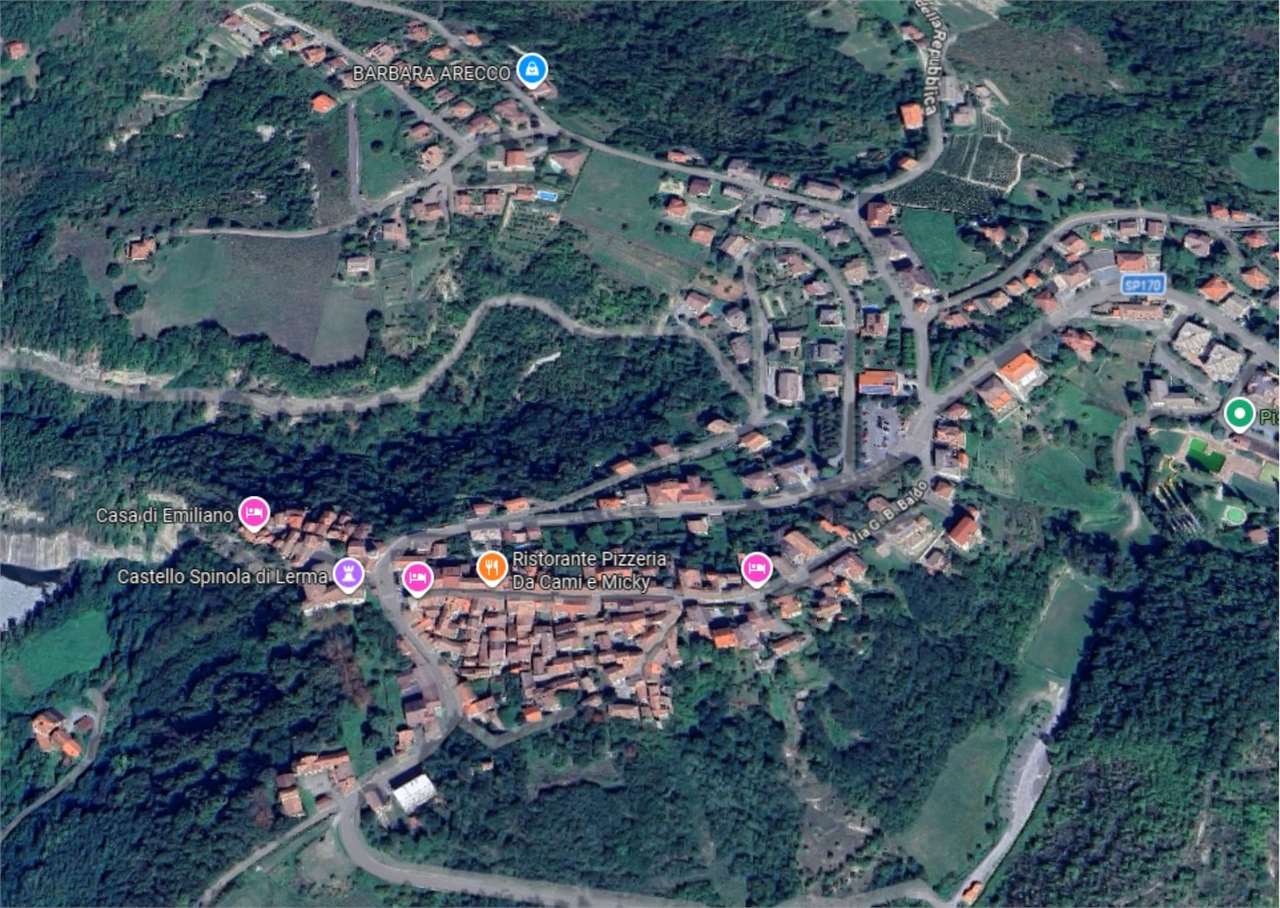
Task: Tap the Castello Spinola di Lerma marker
Action: [348, 575]
